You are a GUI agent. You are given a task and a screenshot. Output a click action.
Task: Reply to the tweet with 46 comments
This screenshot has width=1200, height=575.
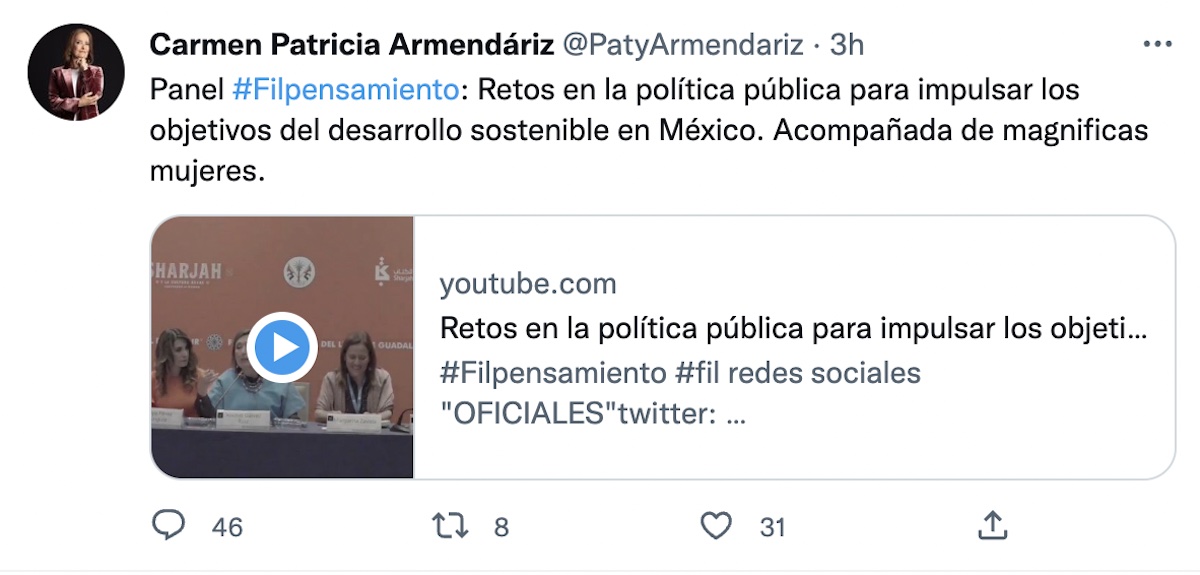(x=169, y=525)
